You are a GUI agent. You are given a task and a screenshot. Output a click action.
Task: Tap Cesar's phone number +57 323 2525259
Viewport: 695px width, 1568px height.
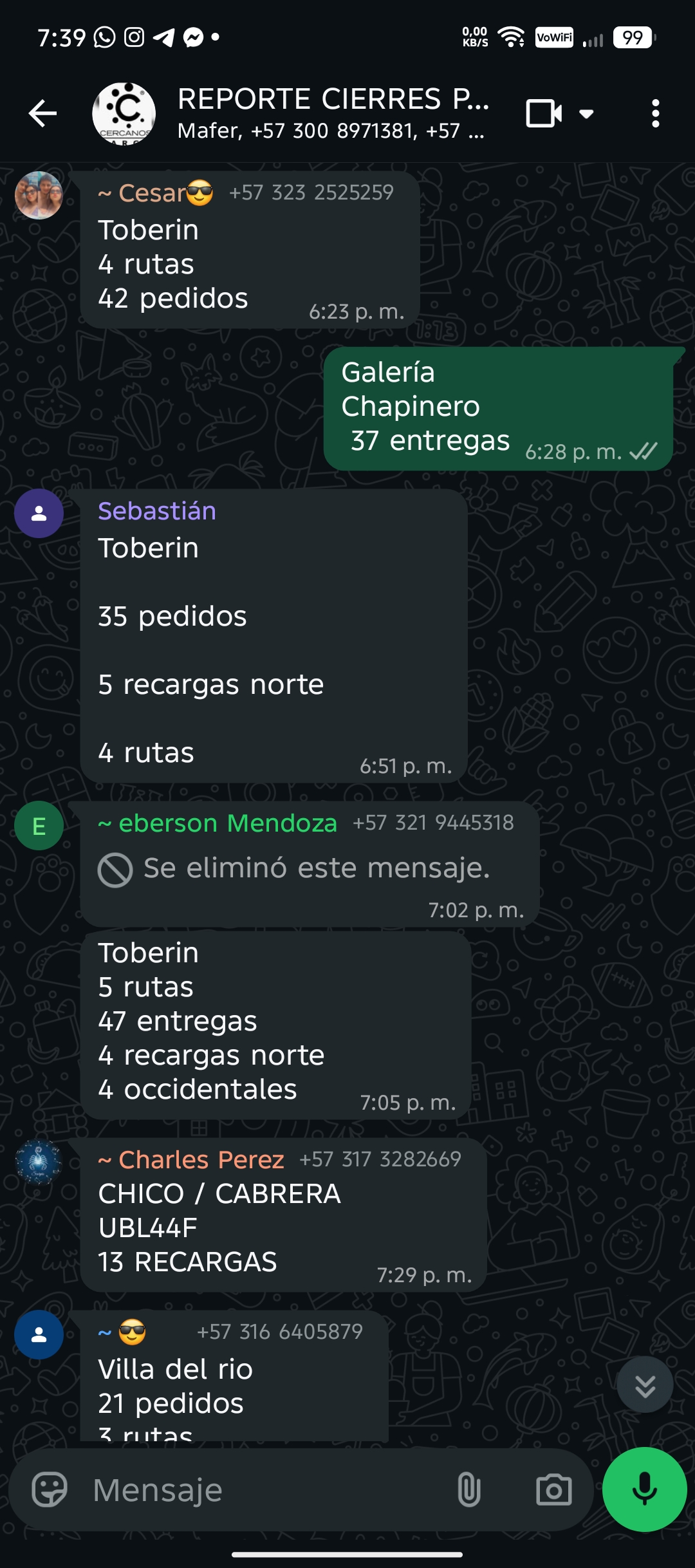click(311, 192)
